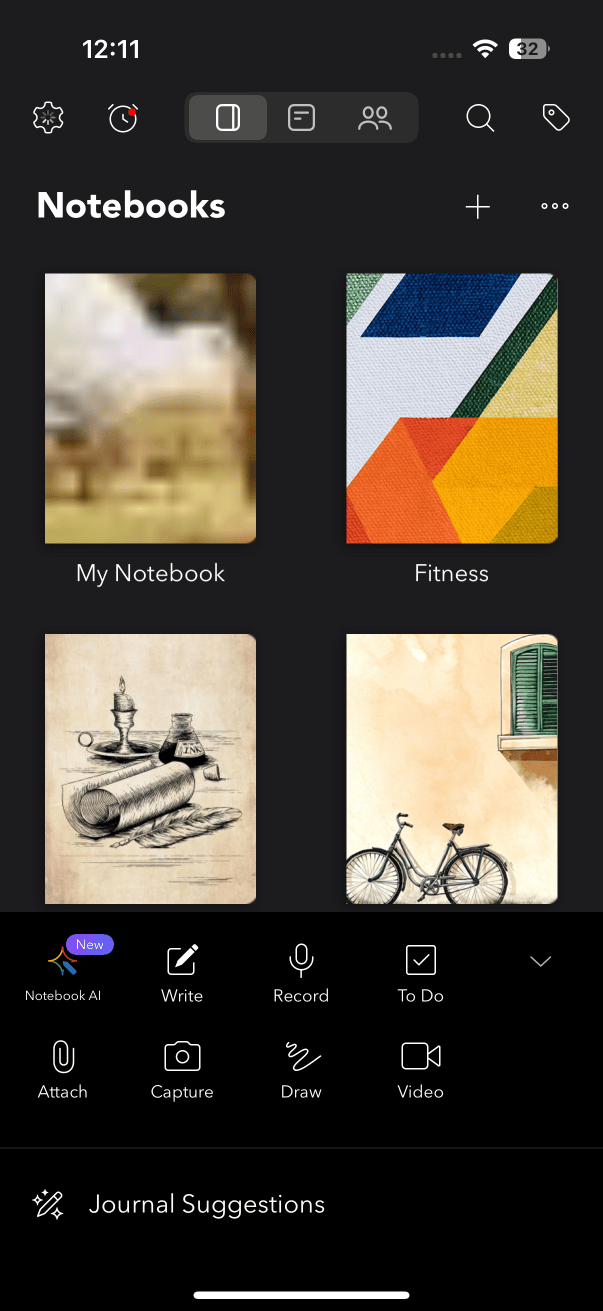
Task: Add a new notebook
Action: (x=478, y=207)
